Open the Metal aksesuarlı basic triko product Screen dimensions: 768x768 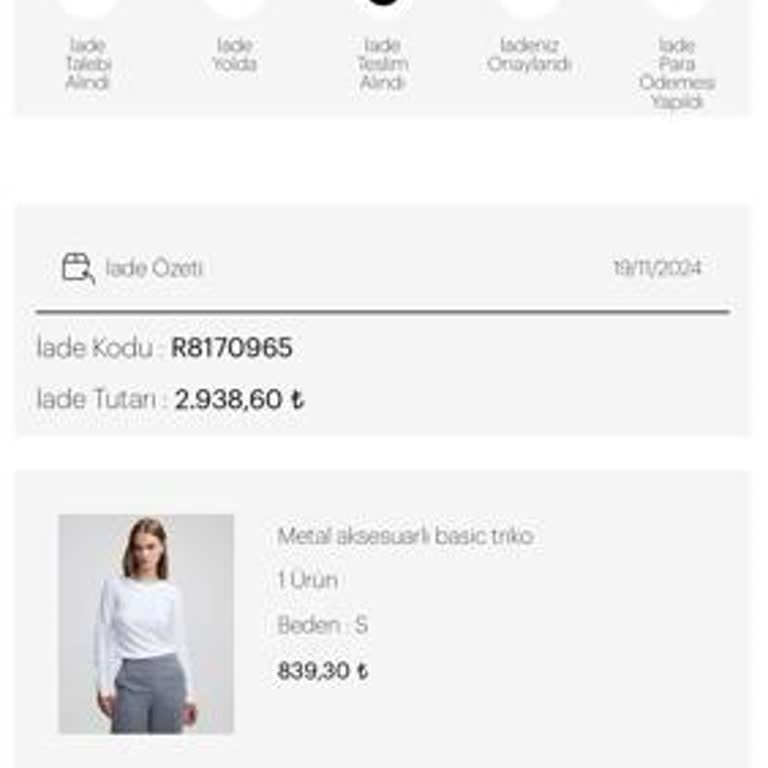(405, 536)
